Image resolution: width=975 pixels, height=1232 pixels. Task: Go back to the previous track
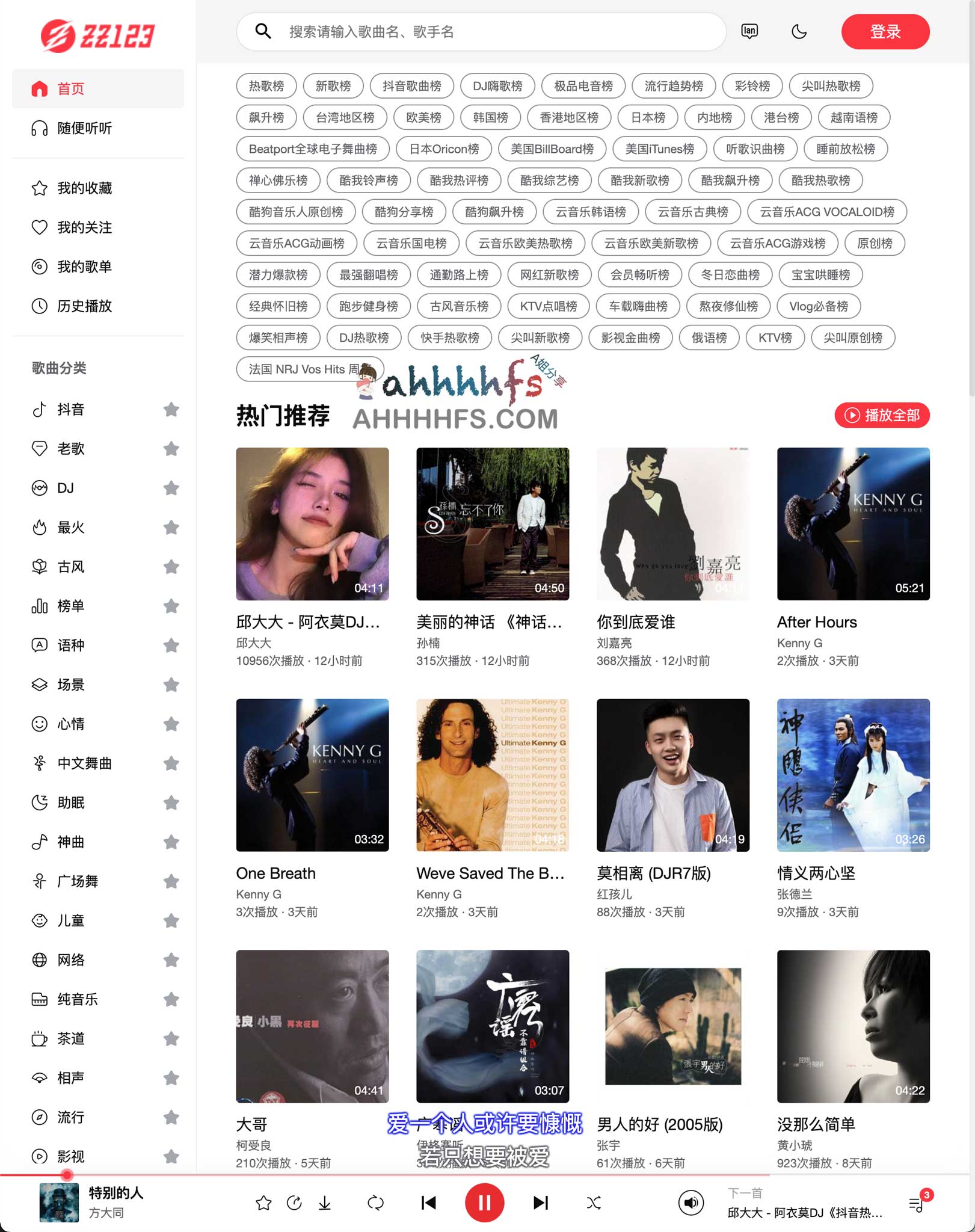click(x=428, y=1203)
